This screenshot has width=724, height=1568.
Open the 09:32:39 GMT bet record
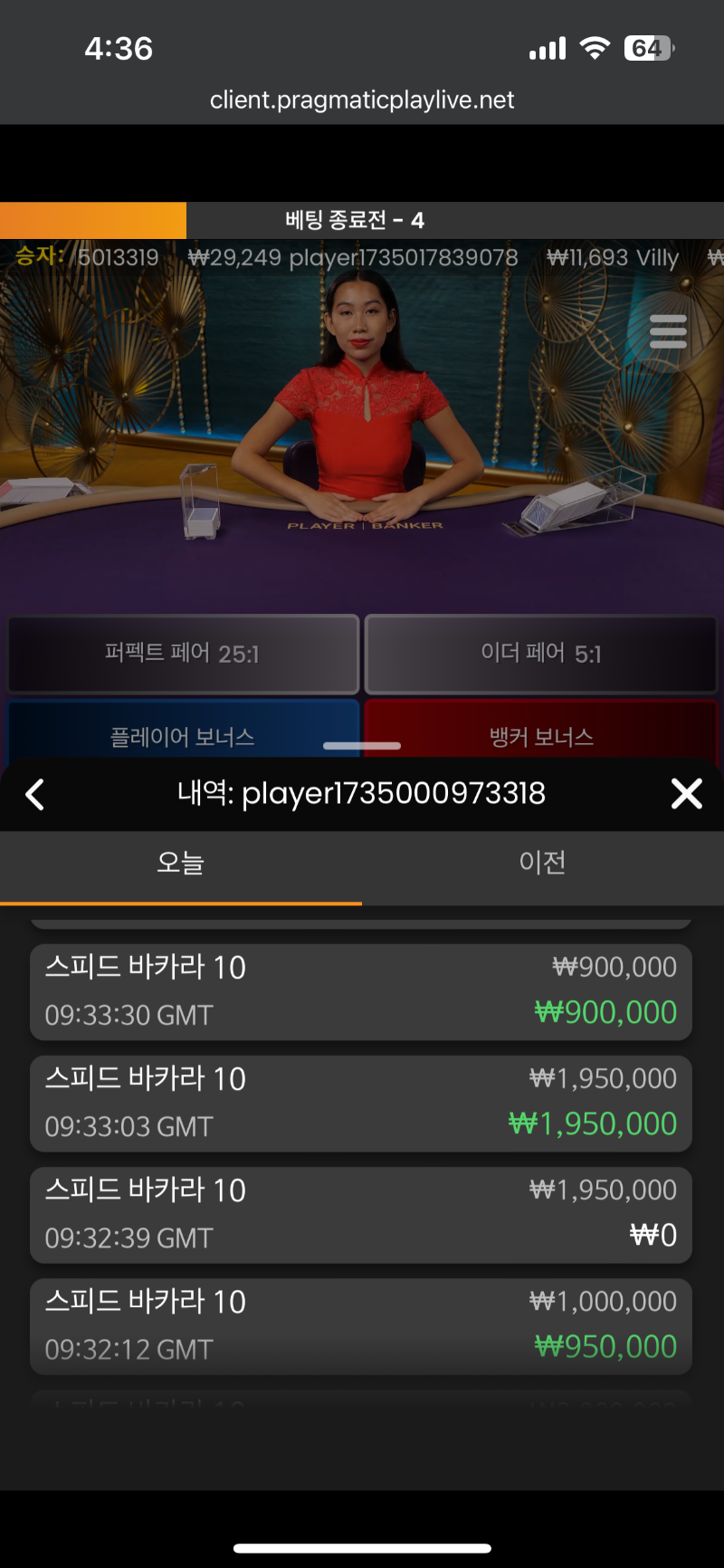click(x=361, y=1215)
